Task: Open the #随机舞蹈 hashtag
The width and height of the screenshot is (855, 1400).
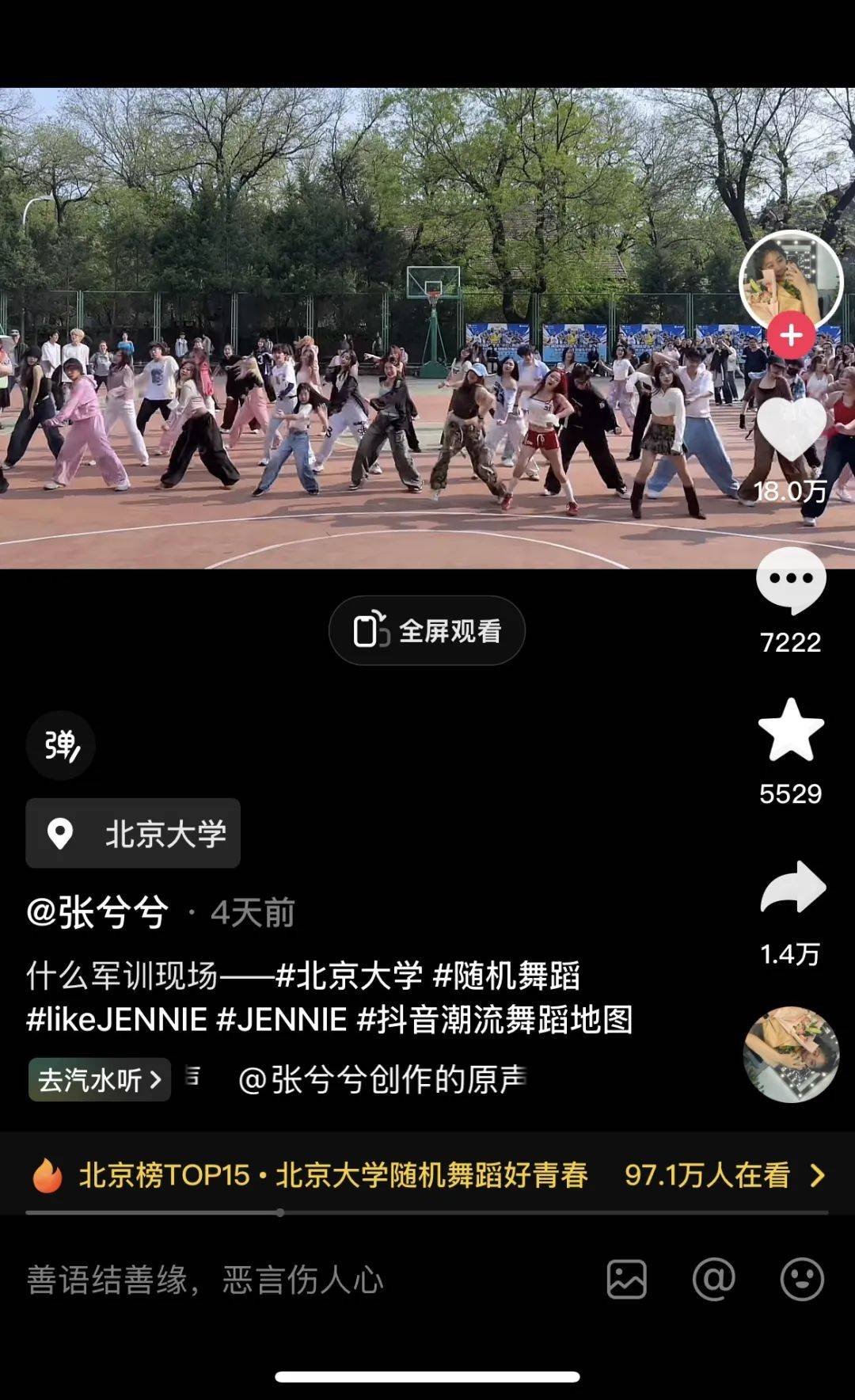Action: [x=507, y=976]
